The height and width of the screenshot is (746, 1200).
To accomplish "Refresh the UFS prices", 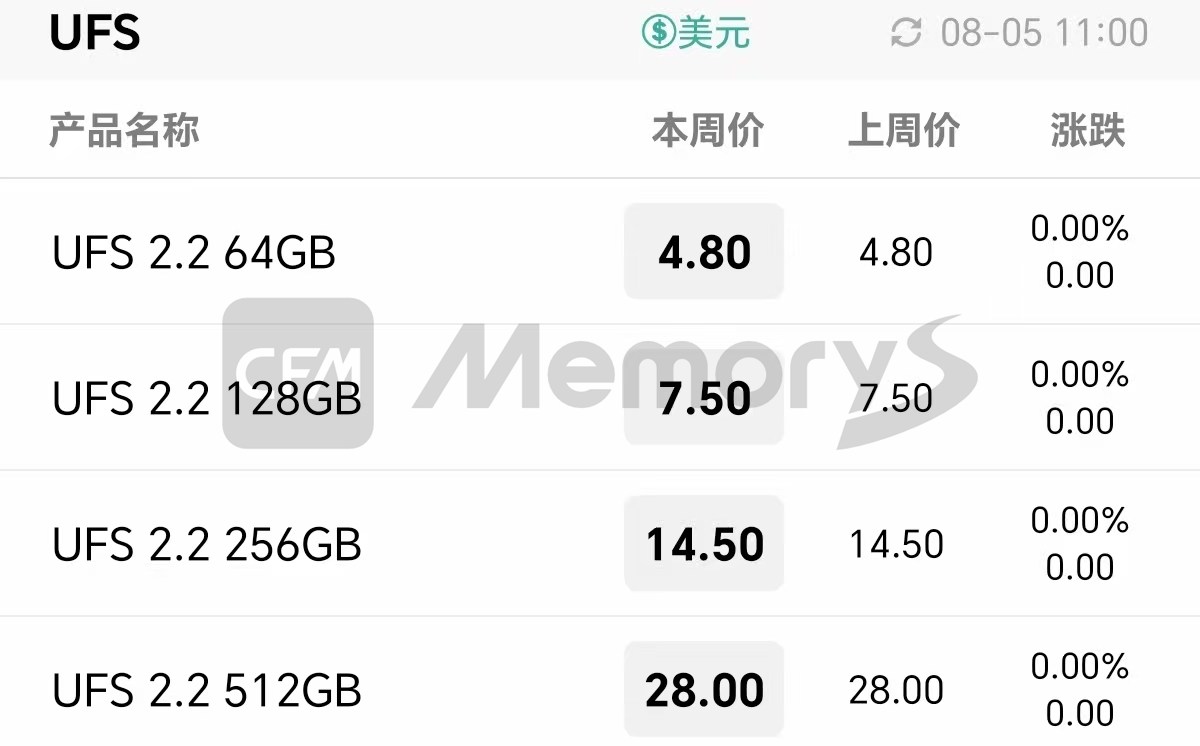I will (x=905, y=33).
